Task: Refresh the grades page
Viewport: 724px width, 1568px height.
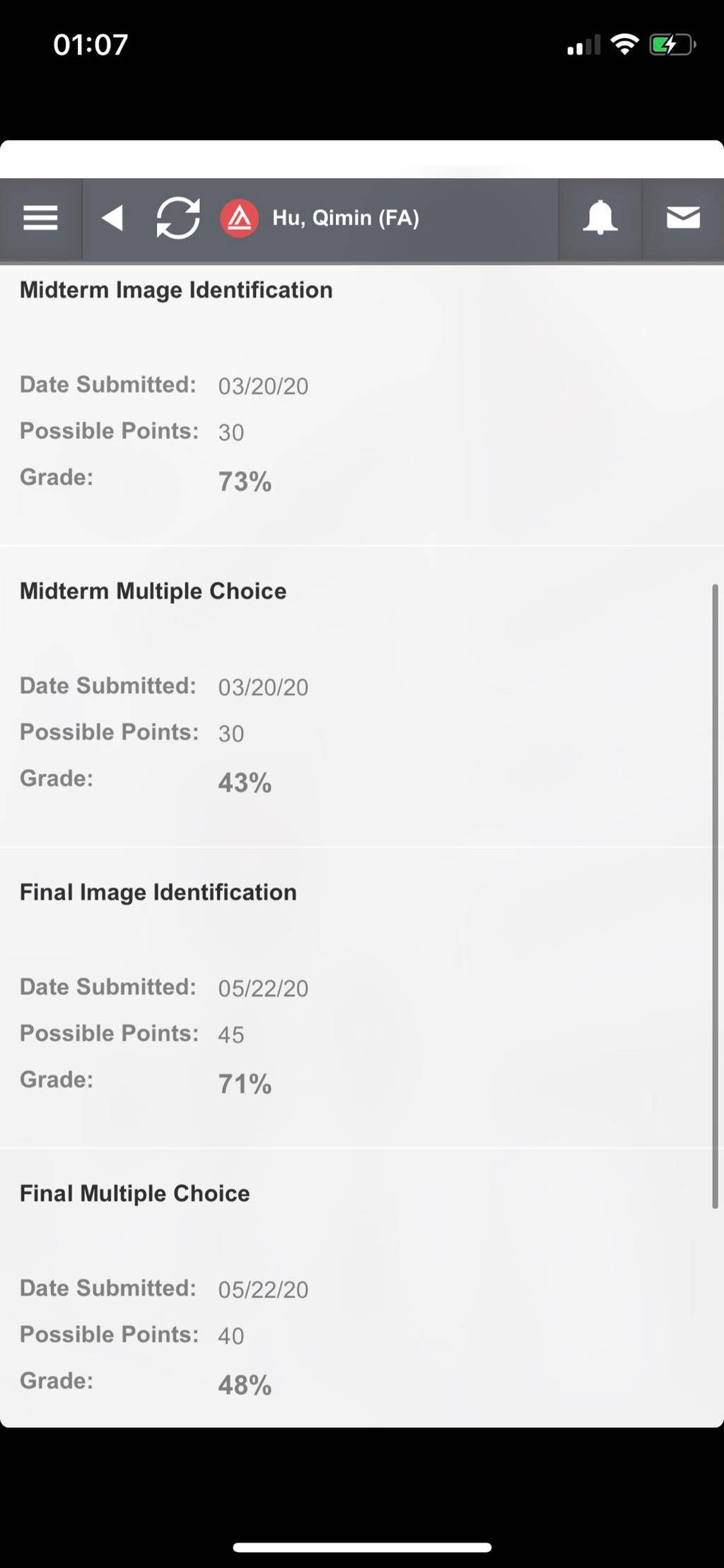Action: pyautogui.click(x=177, y=218)
